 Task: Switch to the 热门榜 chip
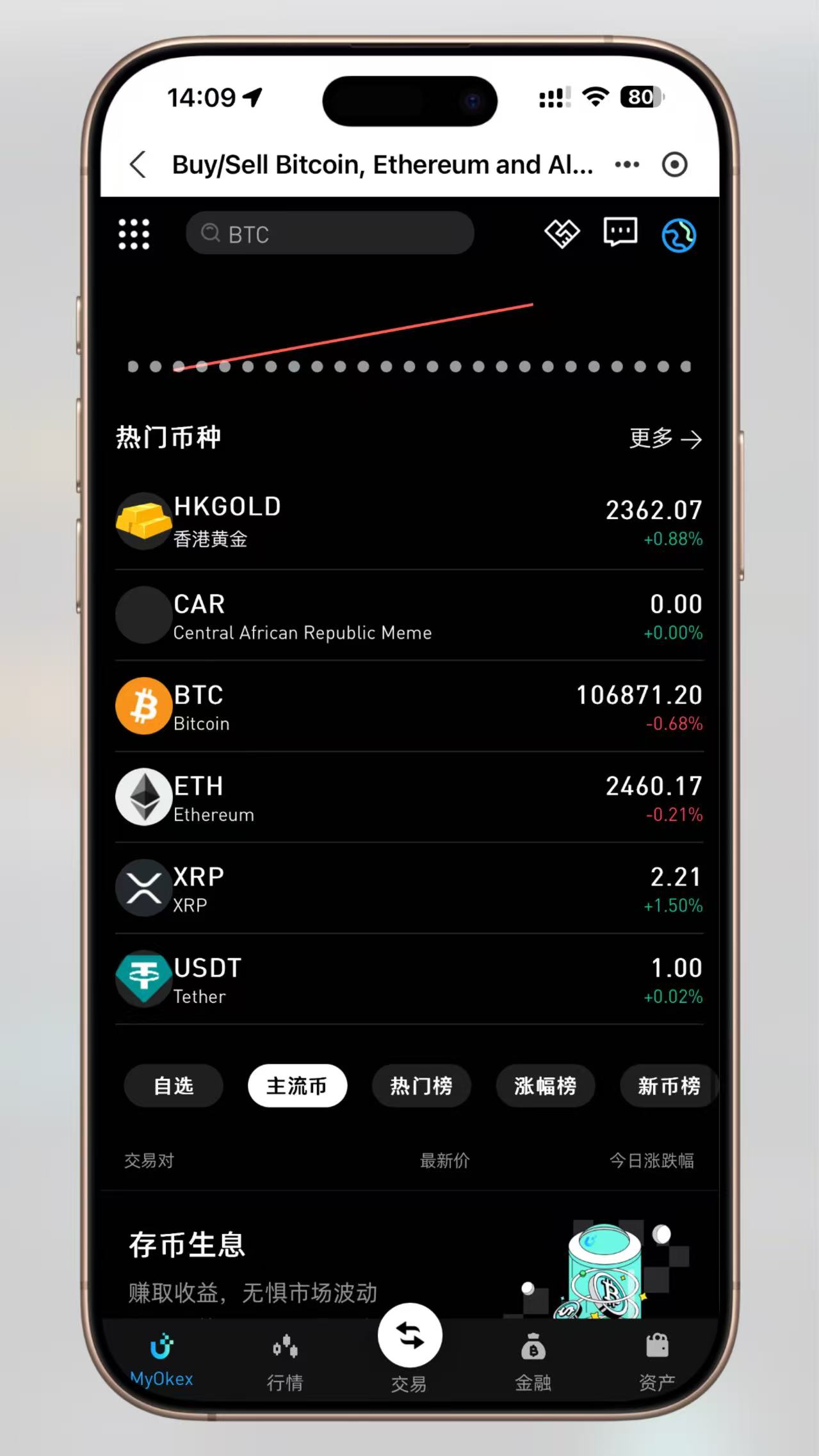(421, 1086)
